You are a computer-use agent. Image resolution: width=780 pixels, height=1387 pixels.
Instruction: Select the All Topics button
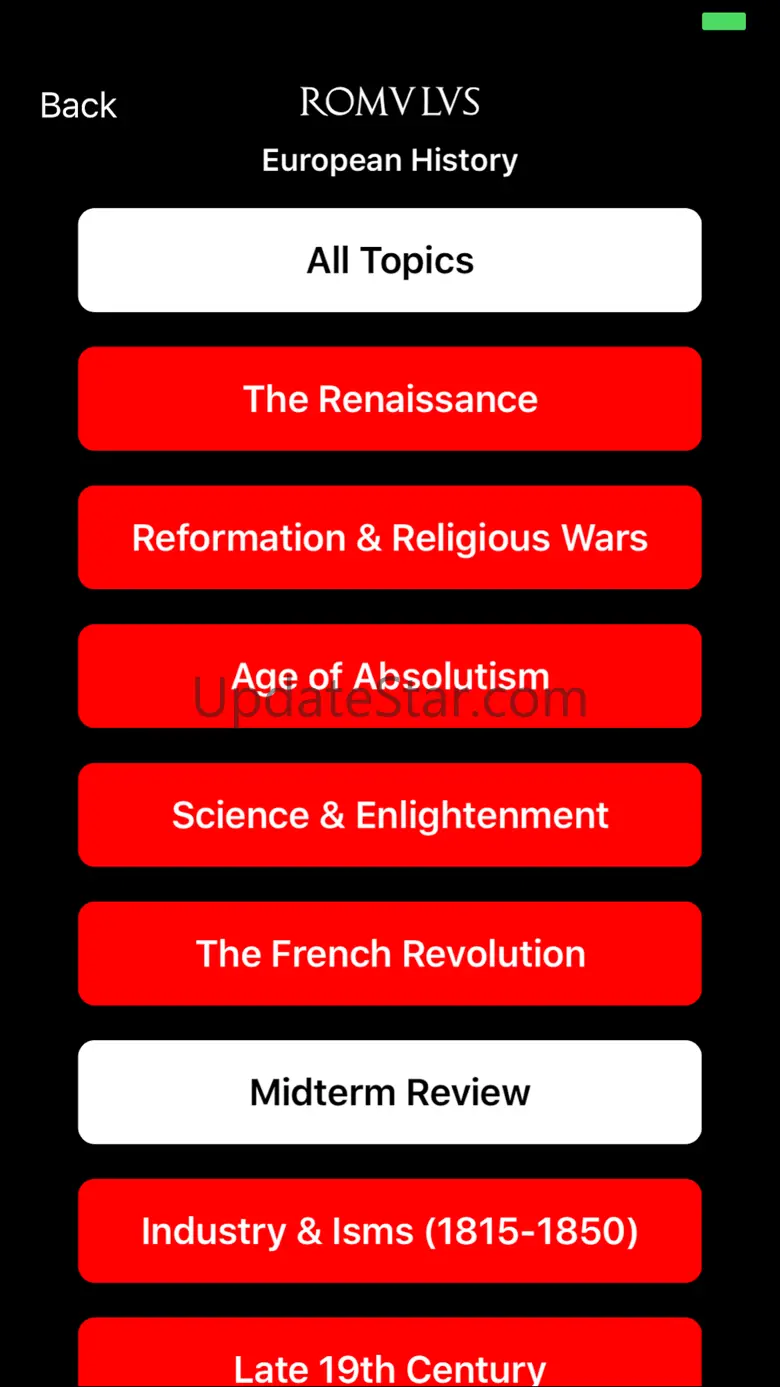[390, 260]
